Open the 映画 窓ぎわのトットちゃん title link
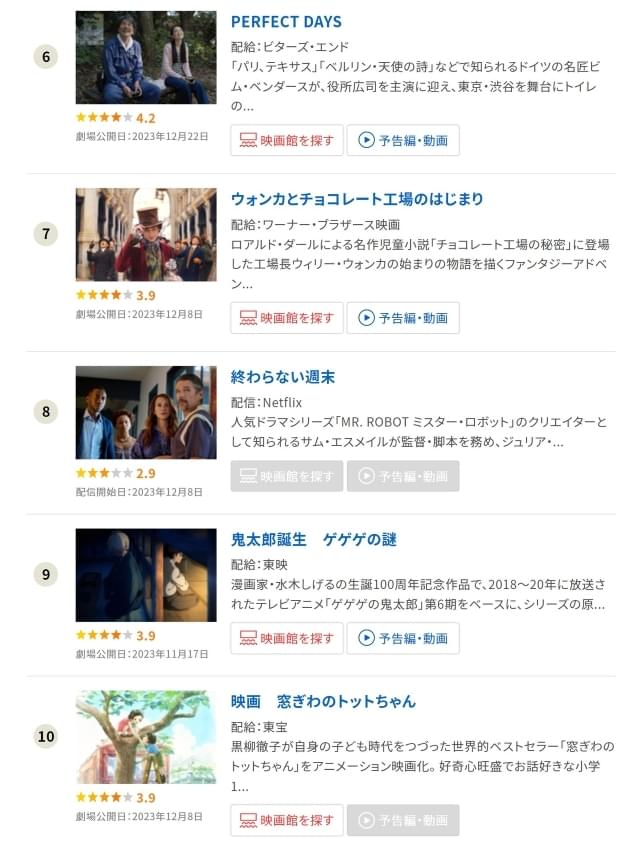640x847 pixels. click(x=323, y=701)
